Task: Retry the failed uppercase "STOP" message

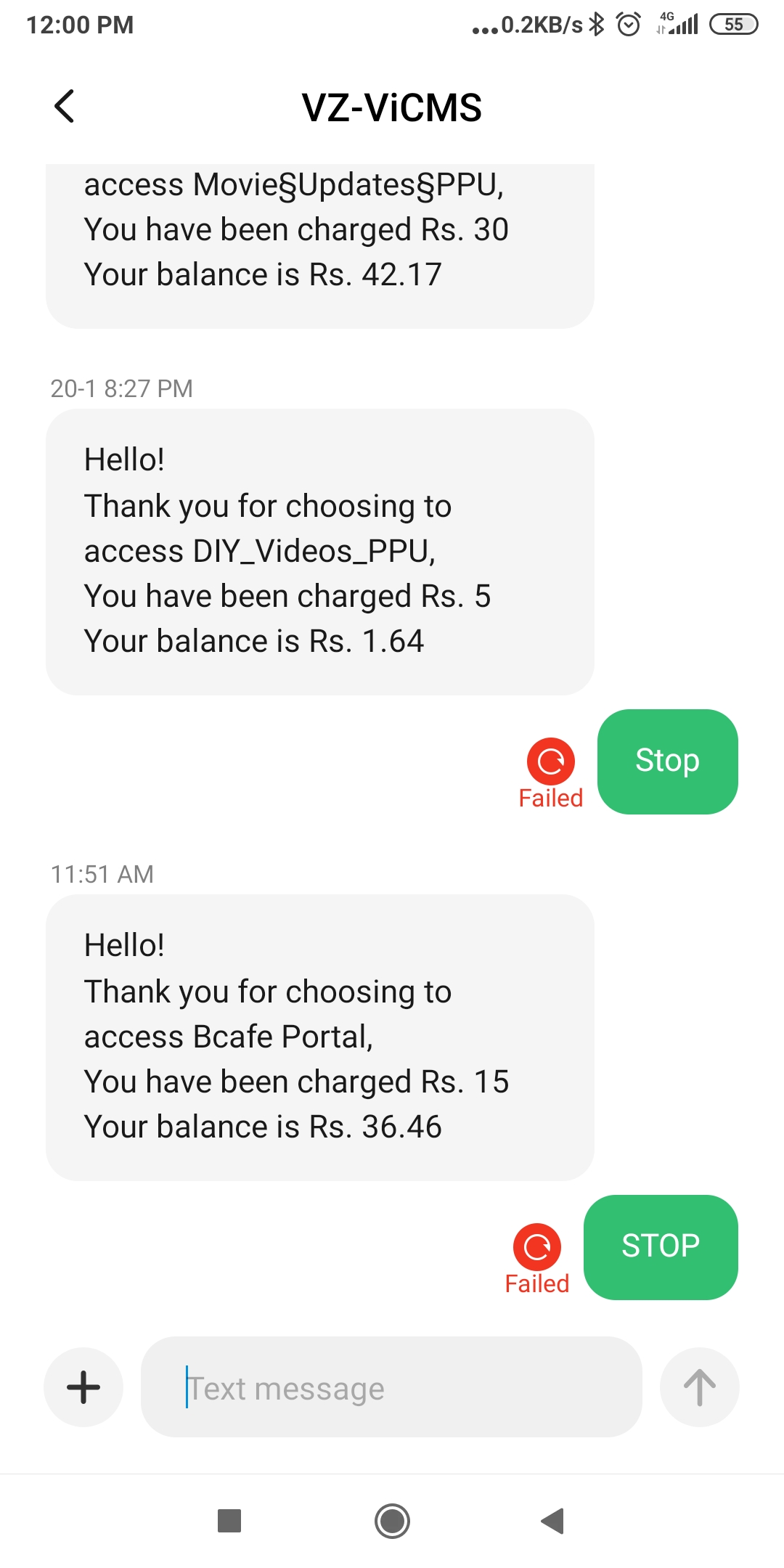Action: pyautogui.click(x=537, y=1247)
